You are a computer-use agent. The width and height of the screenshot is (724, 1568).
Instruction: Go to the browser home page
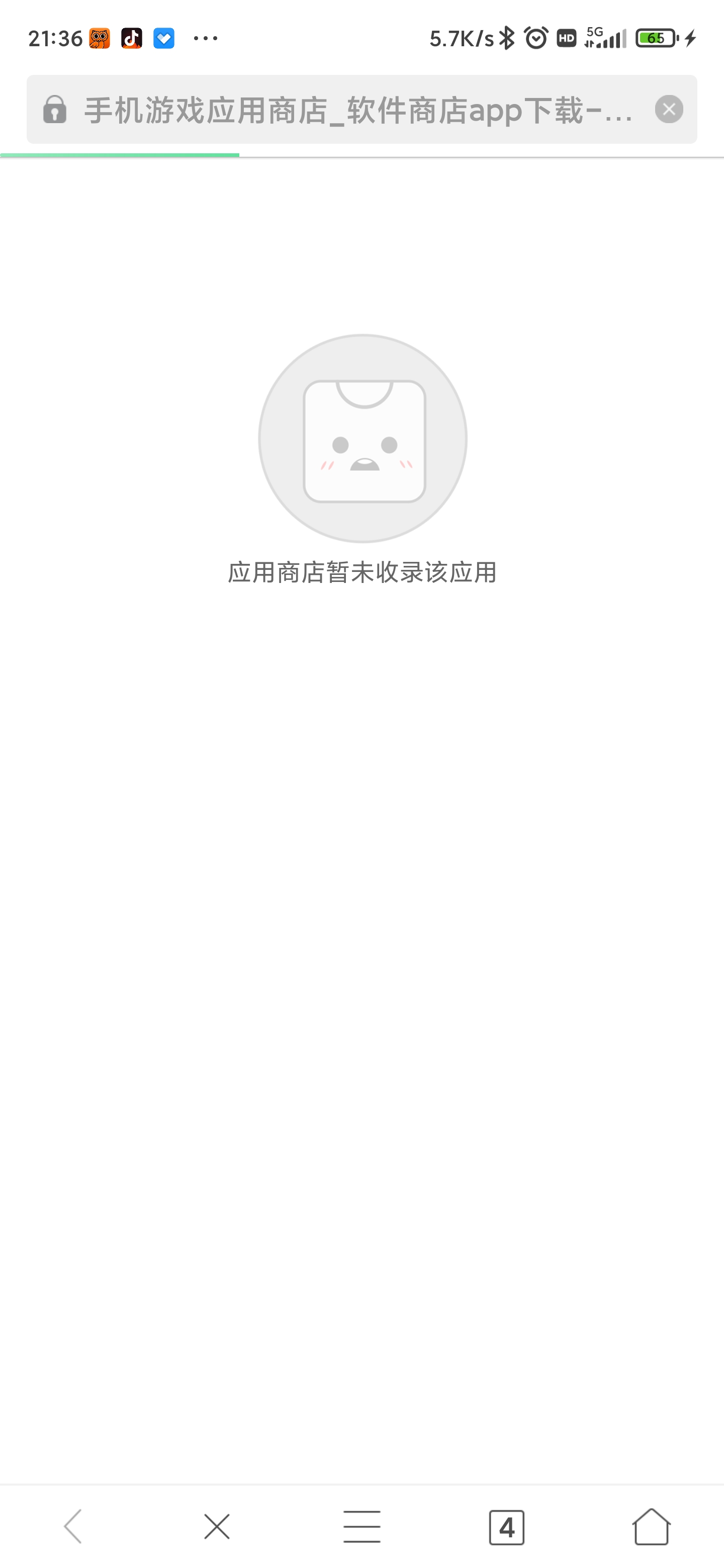(x=651, y=1526)
